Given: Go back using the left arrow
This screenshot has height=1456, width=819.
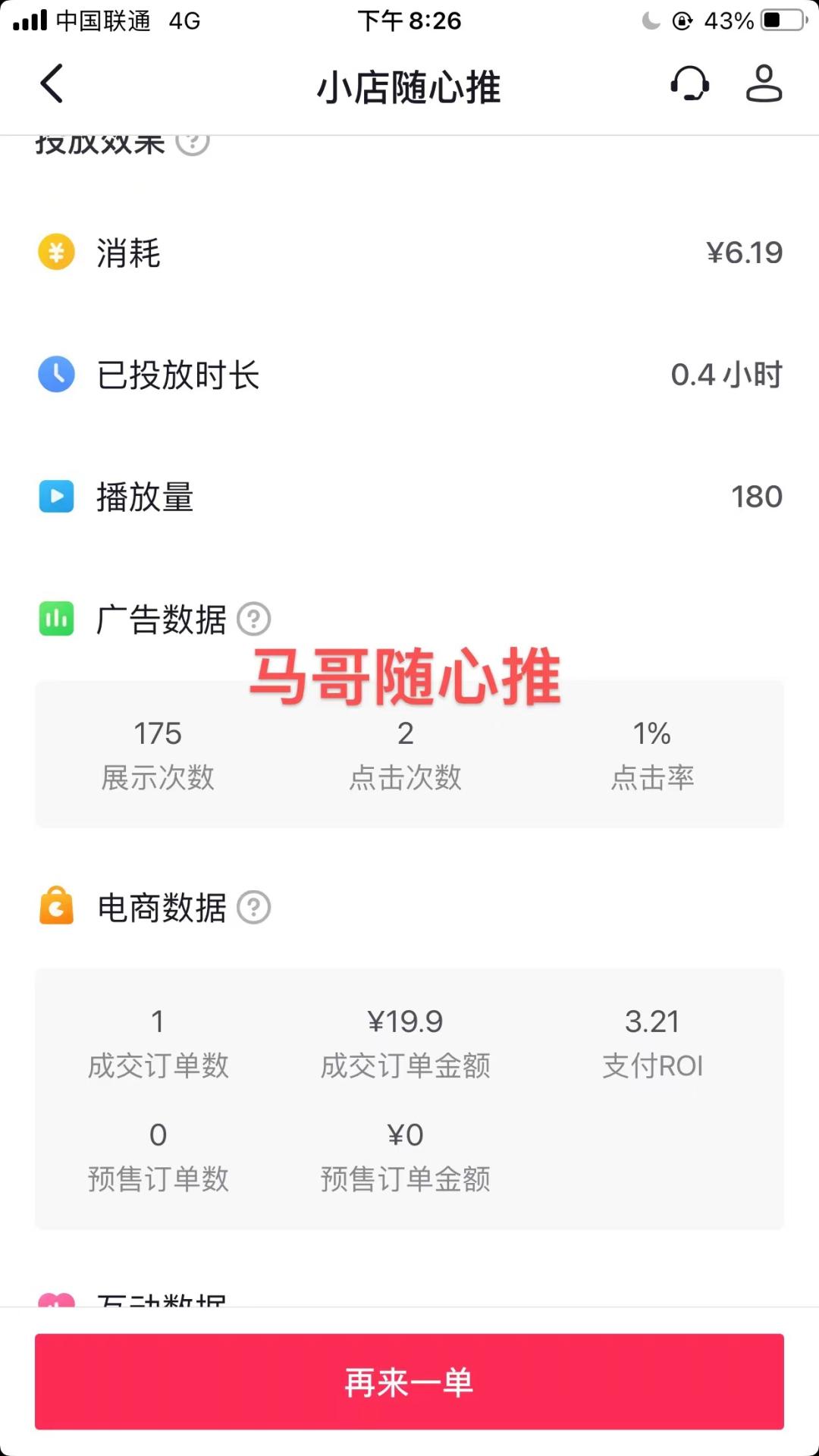Looking at the screenshot, I should tap(52, 85).
